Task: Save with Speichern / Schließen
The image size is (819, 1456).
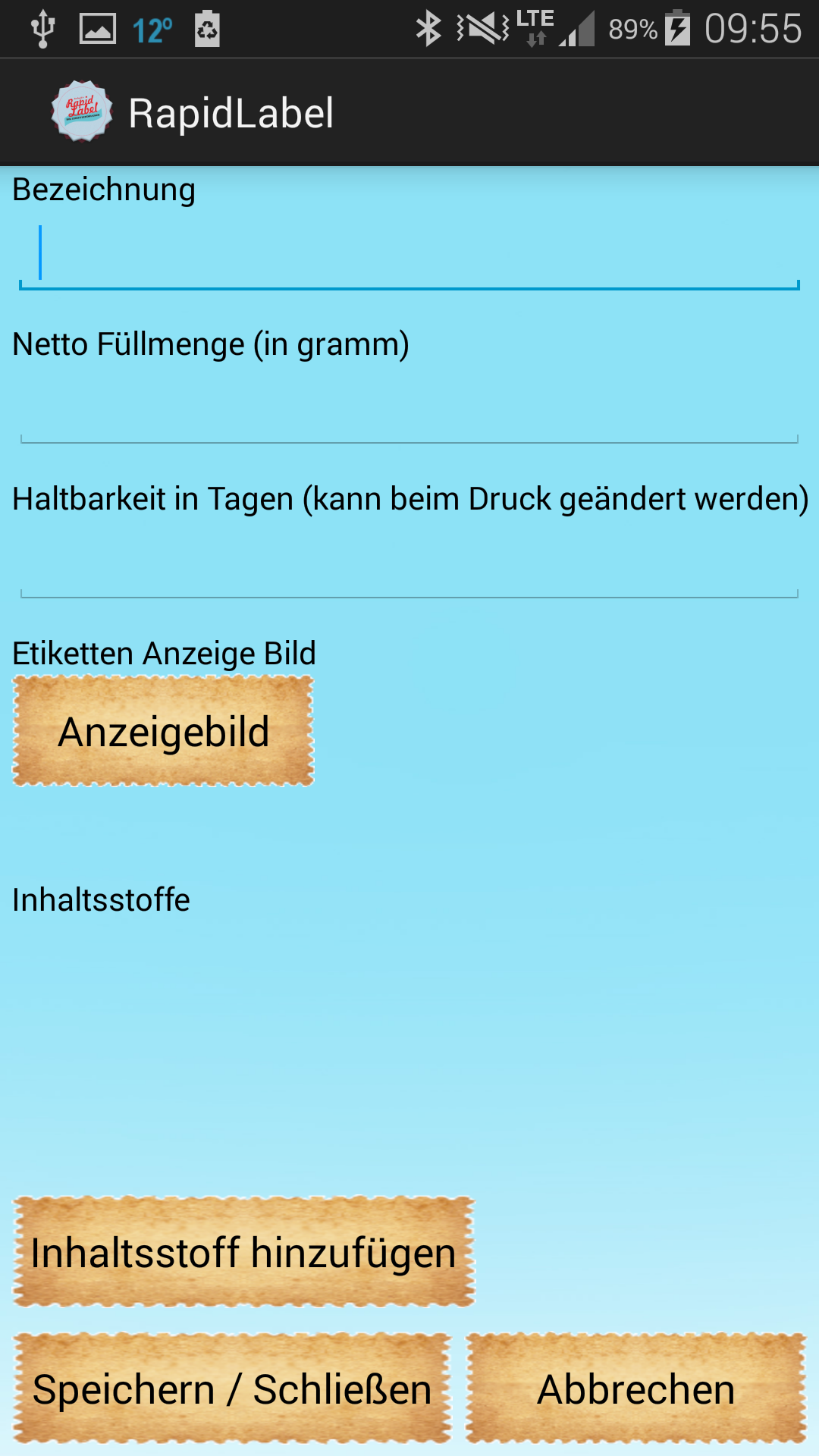Action: [x=232, y=1389]
